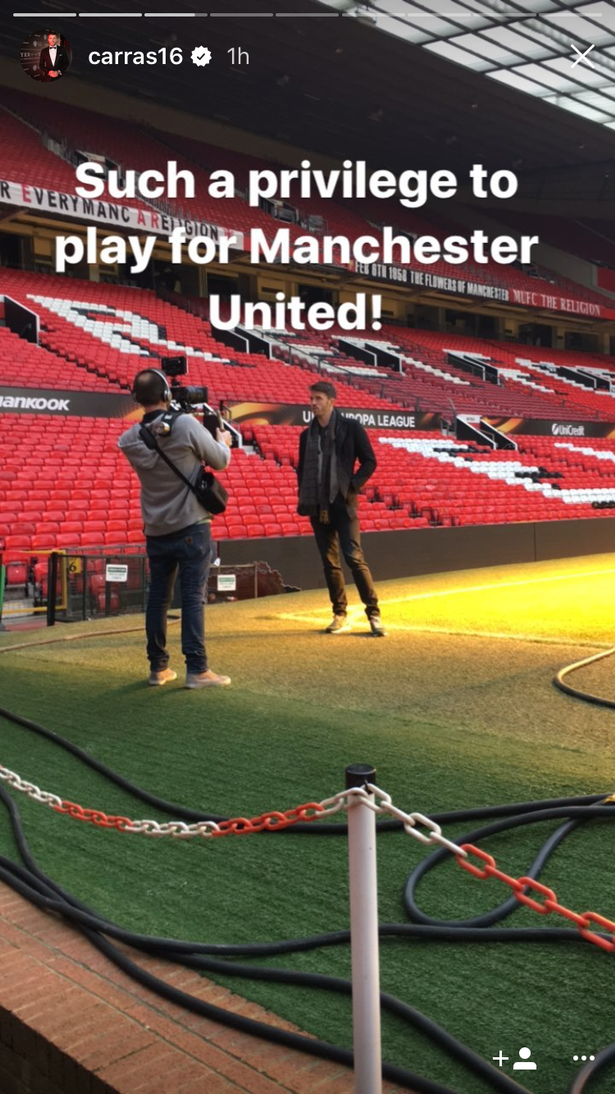Image resolution: width=615 pixels, height=1094 pixels.
Task: Open carras16 profile picture
Action: click(x=45, y=57)
